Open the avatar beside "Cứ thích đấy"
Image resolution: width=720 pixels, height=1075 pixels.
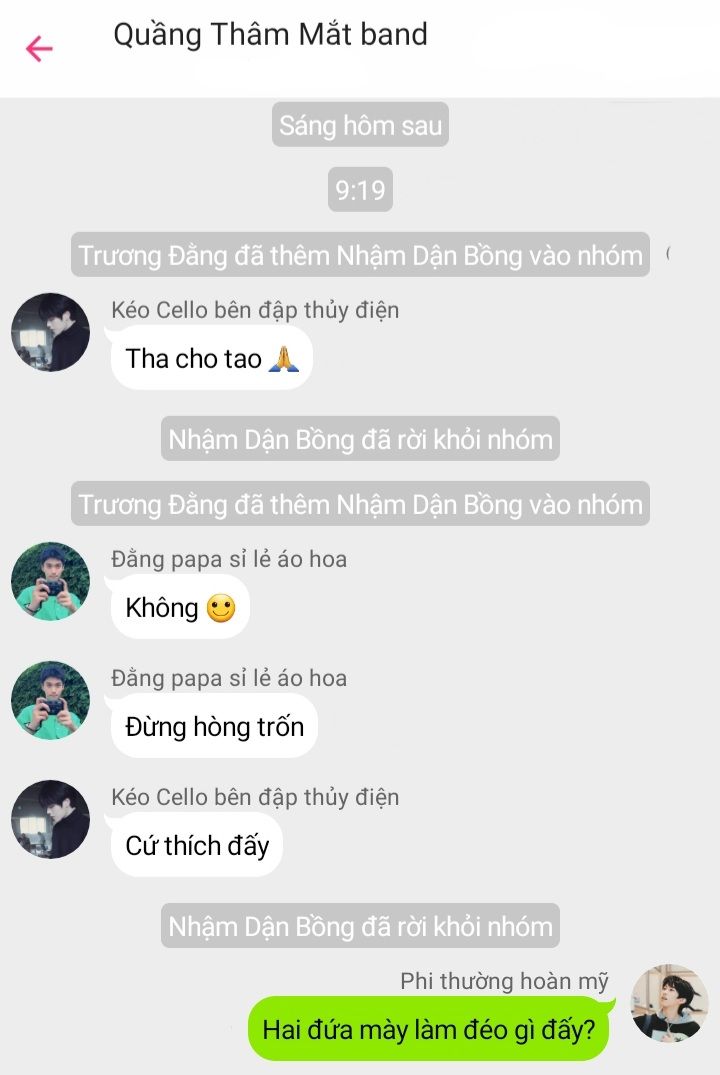tap(50, 819)
